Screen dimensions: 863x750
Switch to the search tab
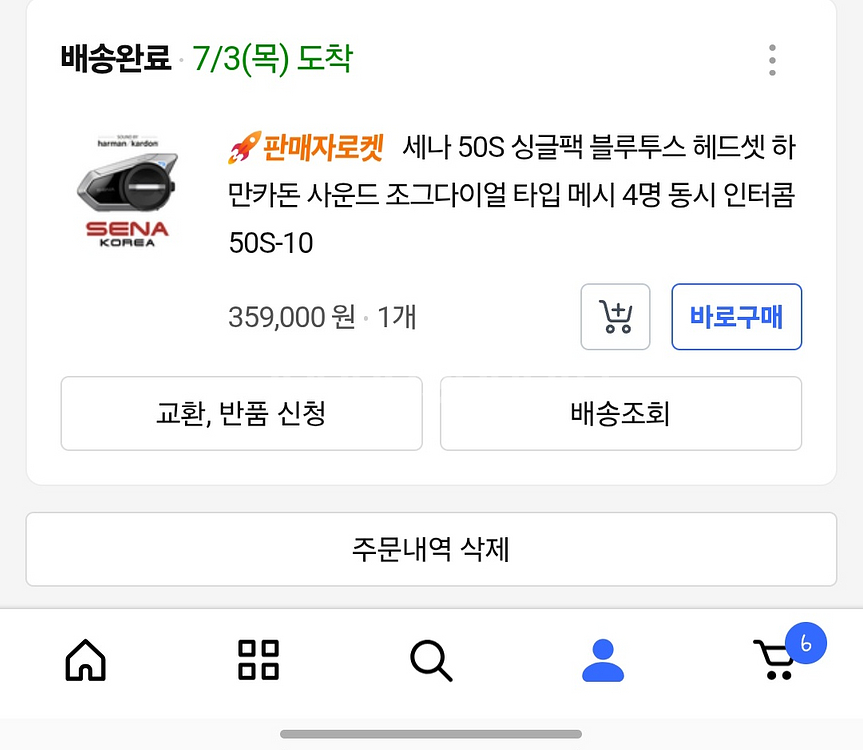tap(431, 661)
